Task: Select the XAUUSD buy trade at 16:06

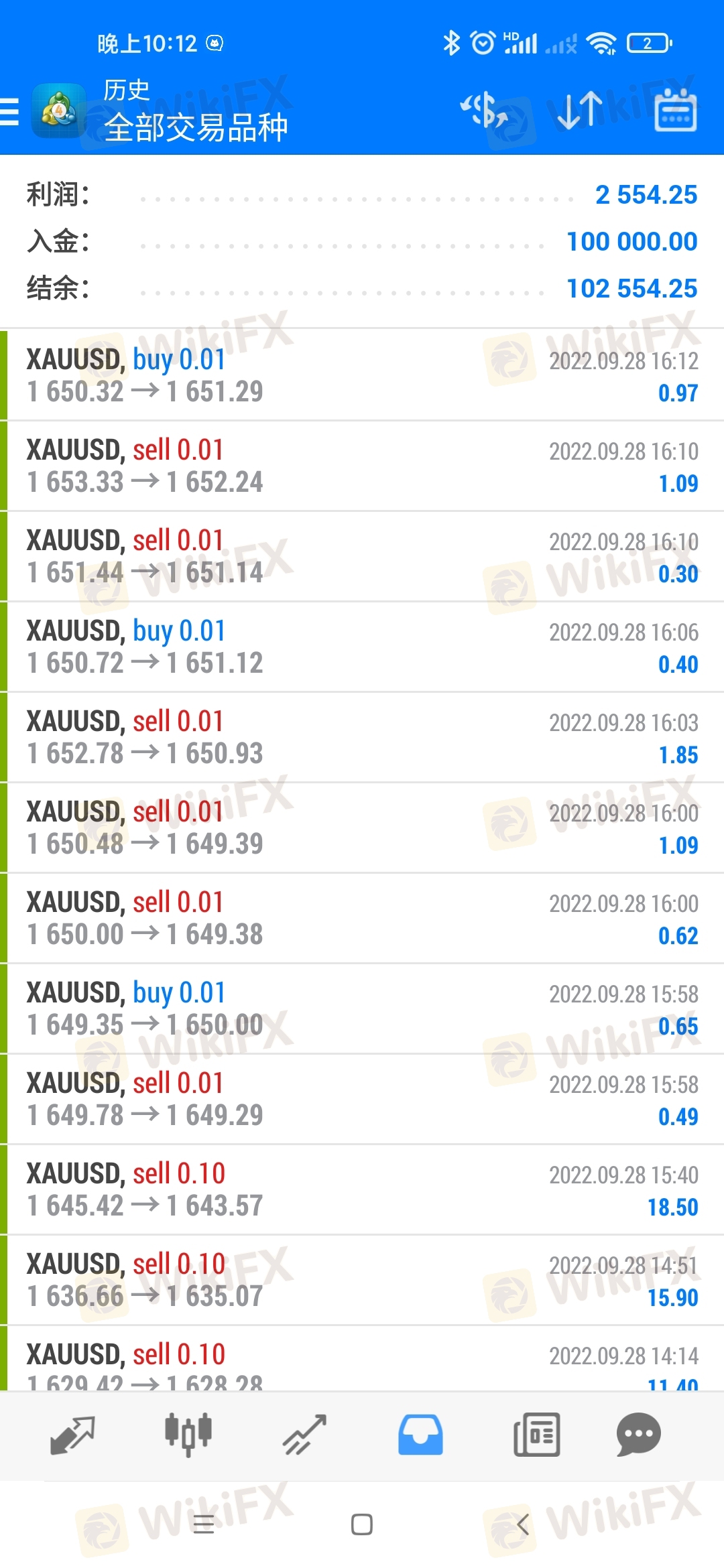Action: [362, 647]
